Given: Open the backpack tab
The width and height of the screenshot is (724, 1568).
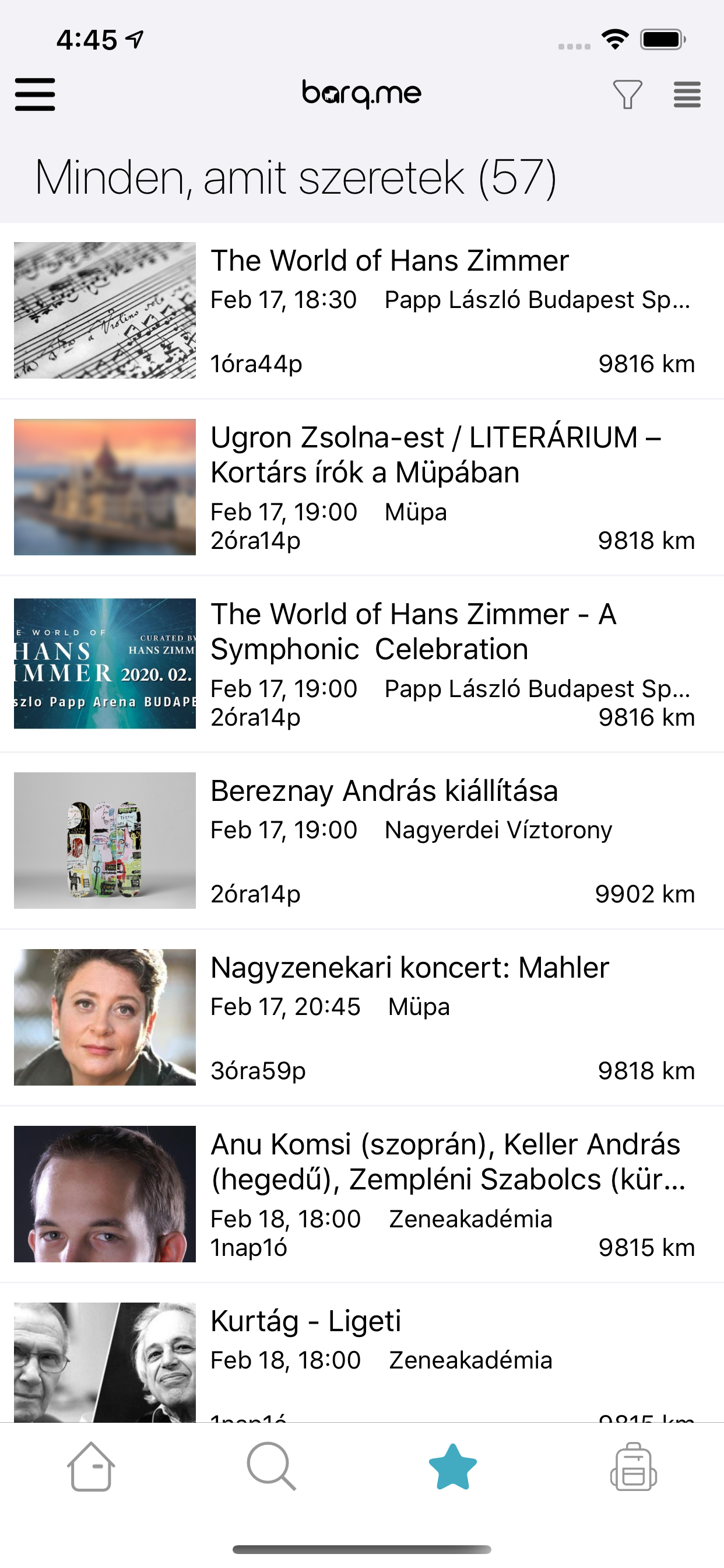Looking at the screenshot, I should 633,1467.
